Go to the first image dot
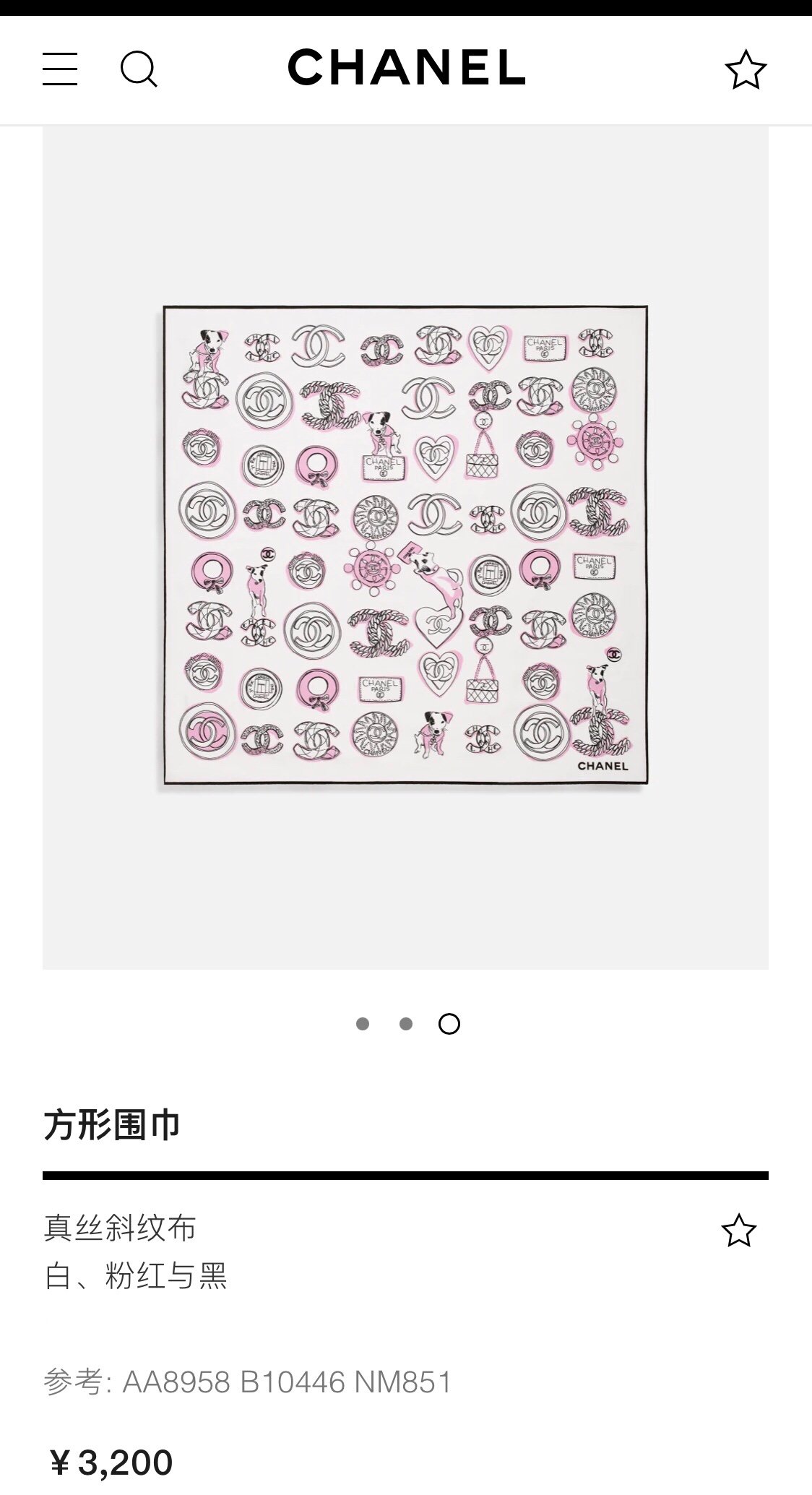The image size is (812, 1495). (363, 1024)
